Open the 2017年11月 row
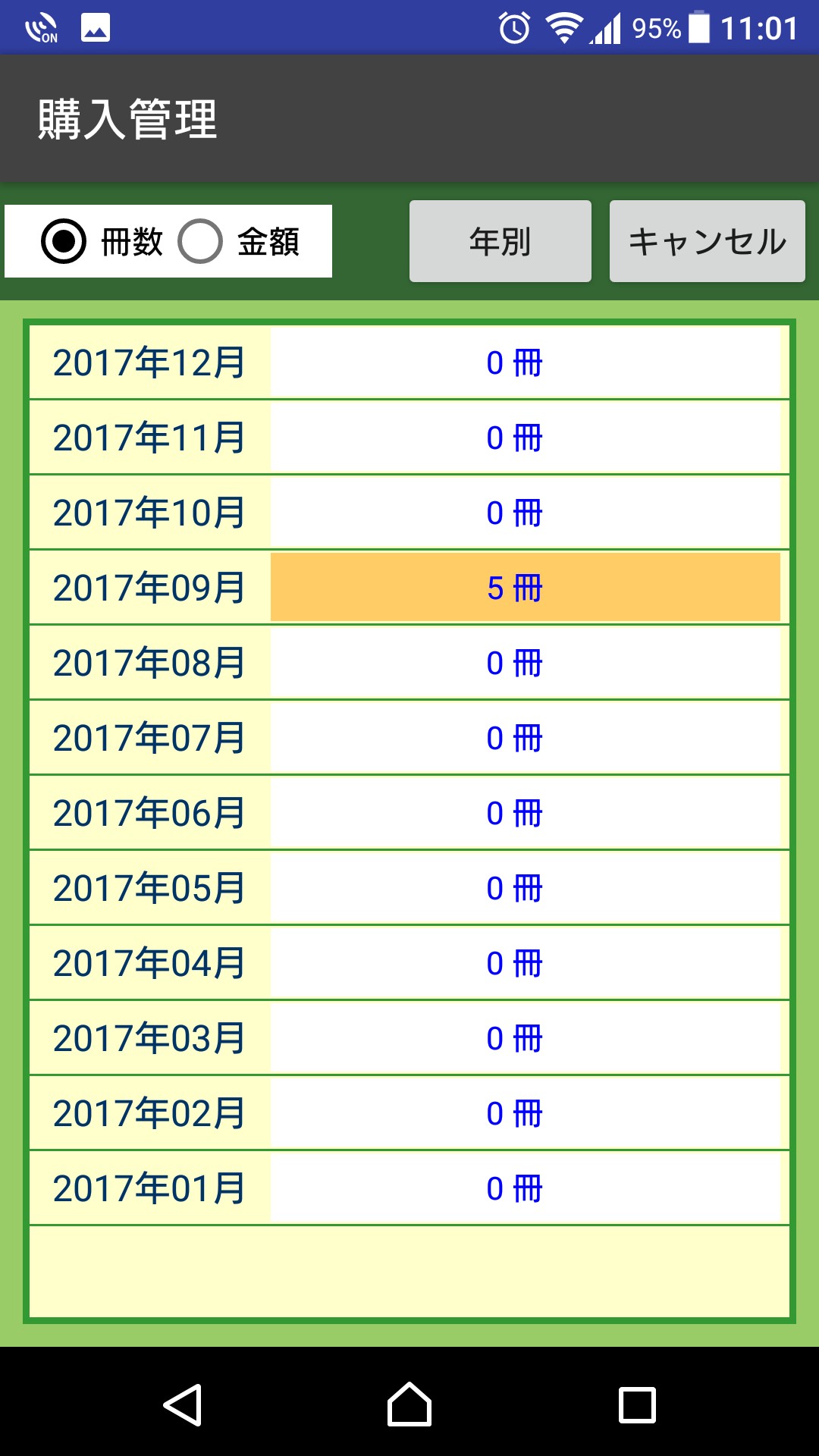The width and height of the screenshot is (819, 1456). point(409,438)
